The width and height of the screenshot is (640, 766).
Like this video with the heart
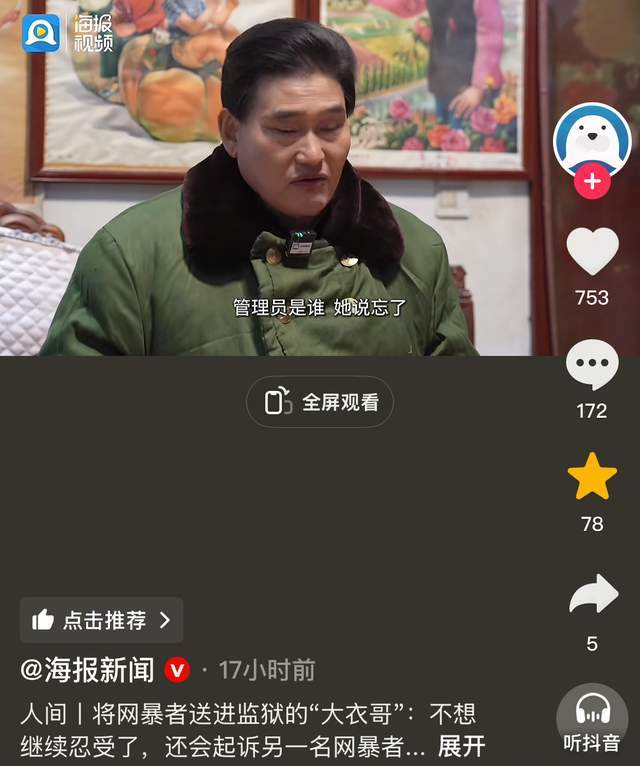[x=592, y=252]
